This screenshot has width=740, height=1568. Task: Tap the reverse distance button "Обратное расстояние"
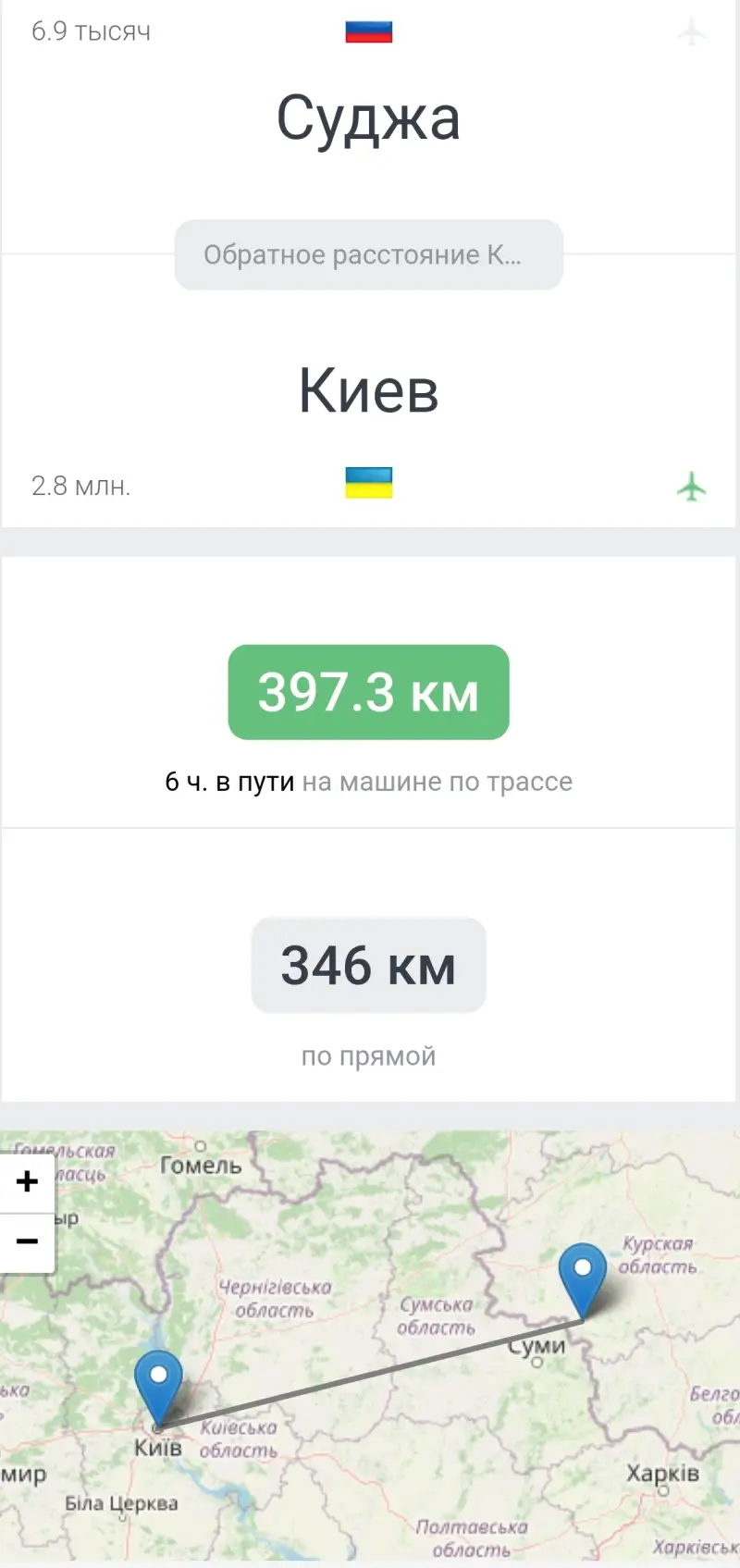368,254
